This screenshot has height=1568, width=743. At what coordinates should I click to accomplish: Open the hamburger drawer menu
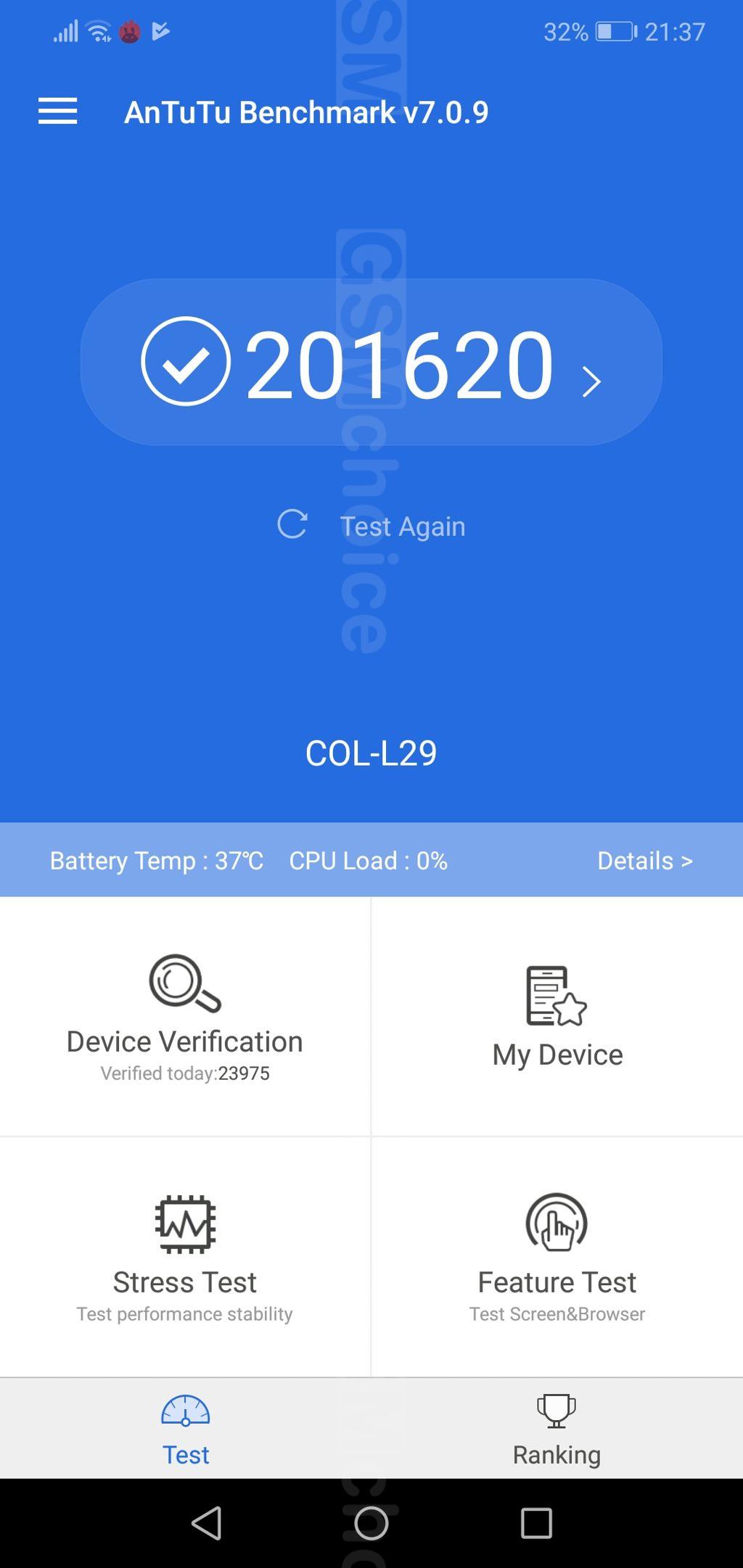[x=57, y=112]
